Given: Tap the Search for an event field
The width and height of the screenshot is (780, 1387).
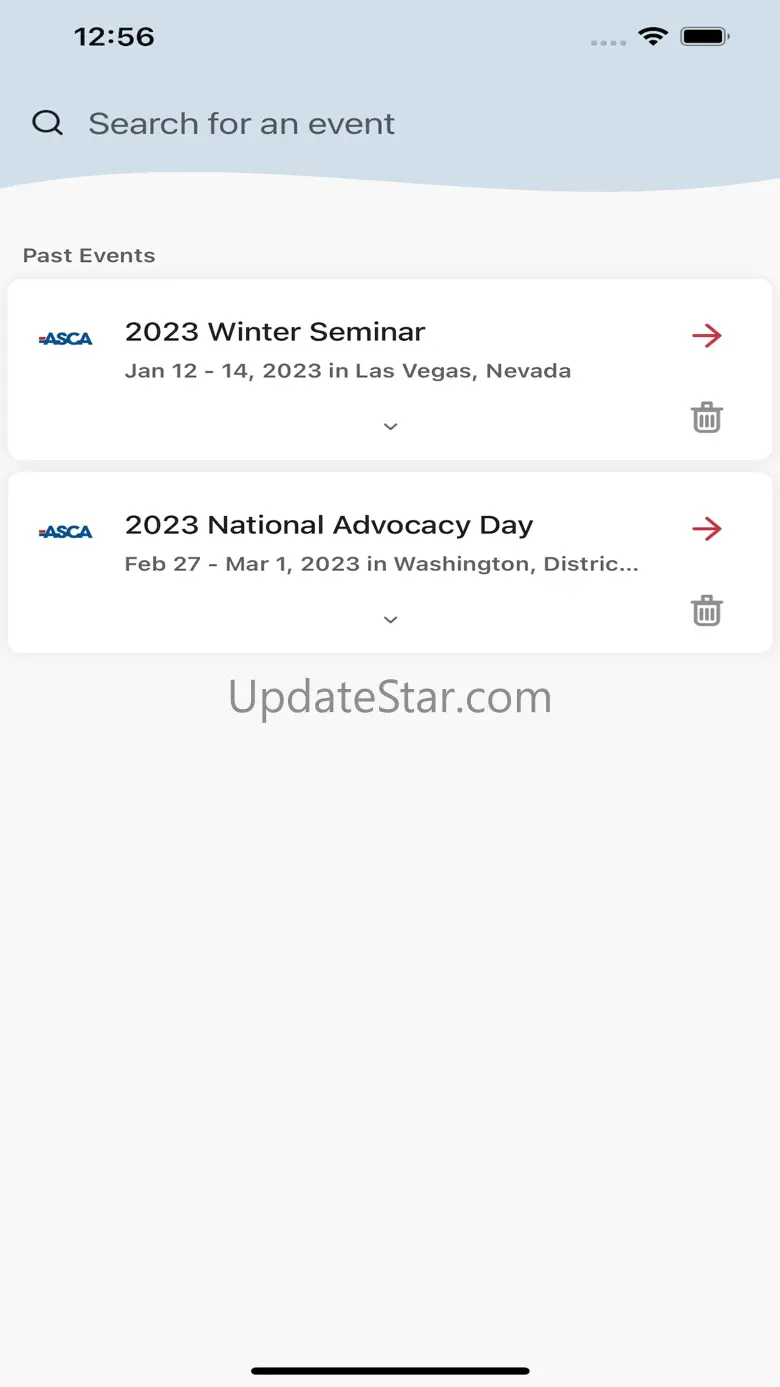Looking at the screenshot, I should pos(241,124).
